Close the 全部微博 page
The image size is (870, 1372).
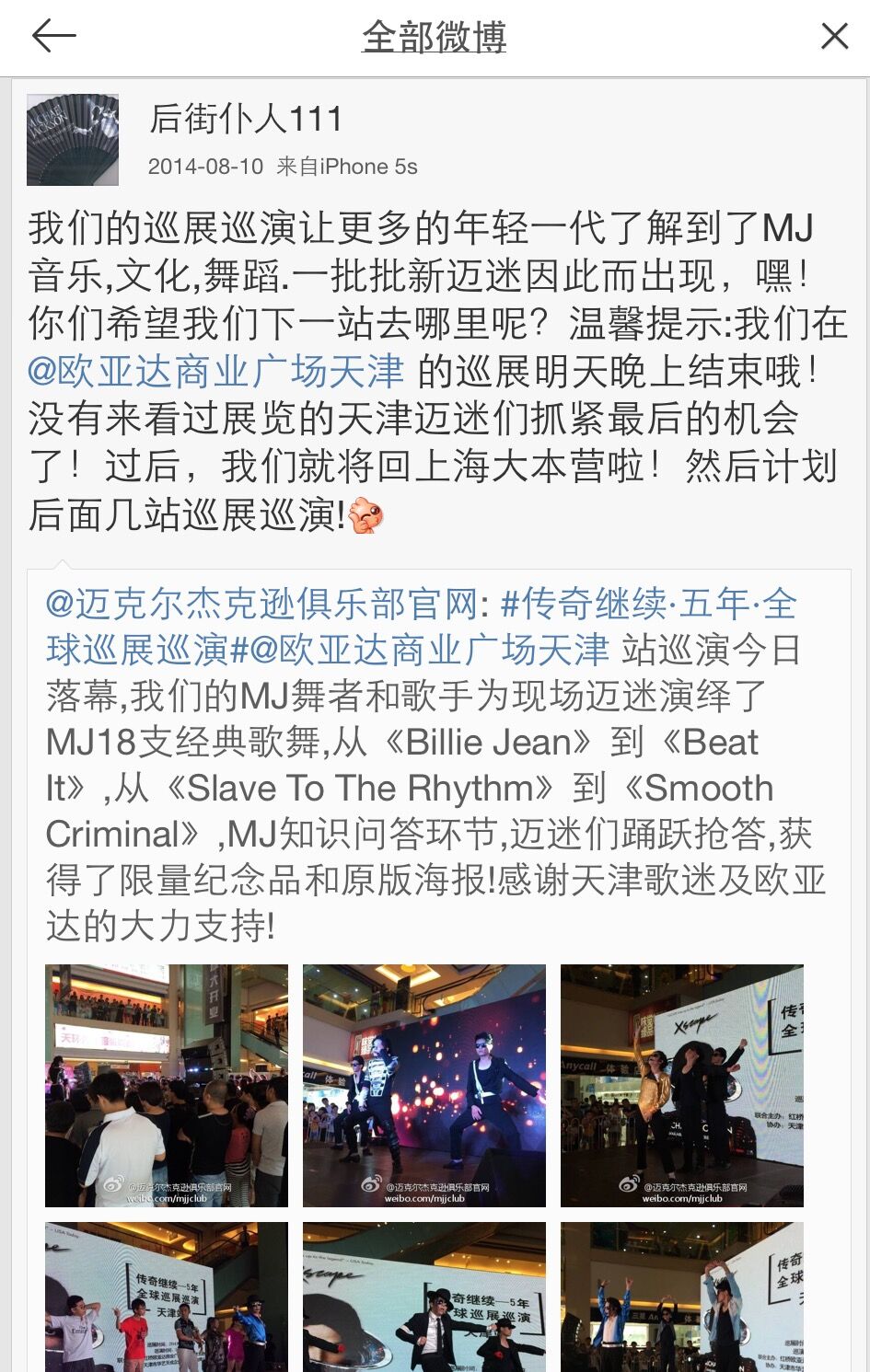[x=834, y=37]
